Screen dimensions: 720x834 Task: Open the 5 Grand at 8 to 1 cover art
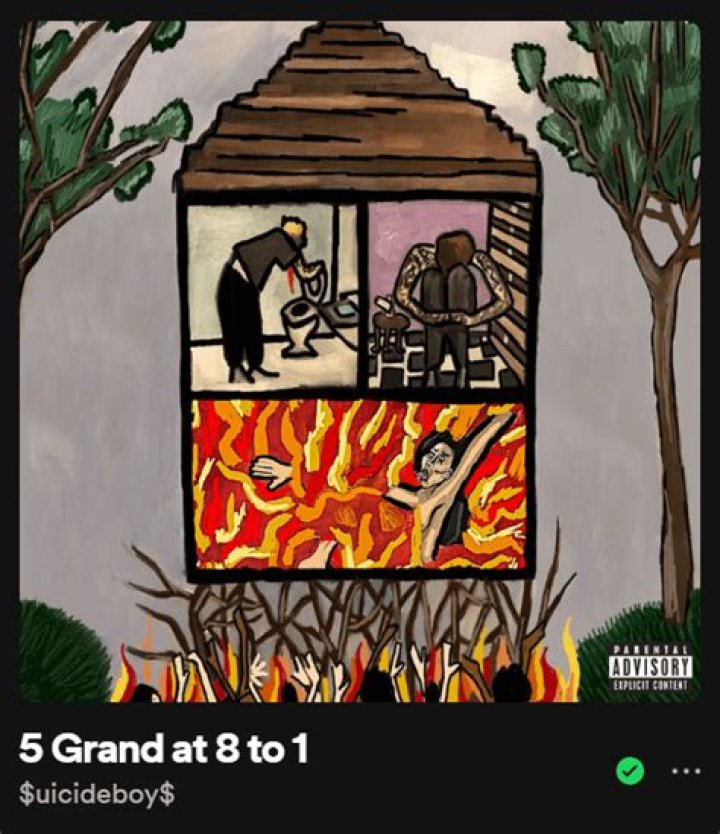(x=360, y=360)
